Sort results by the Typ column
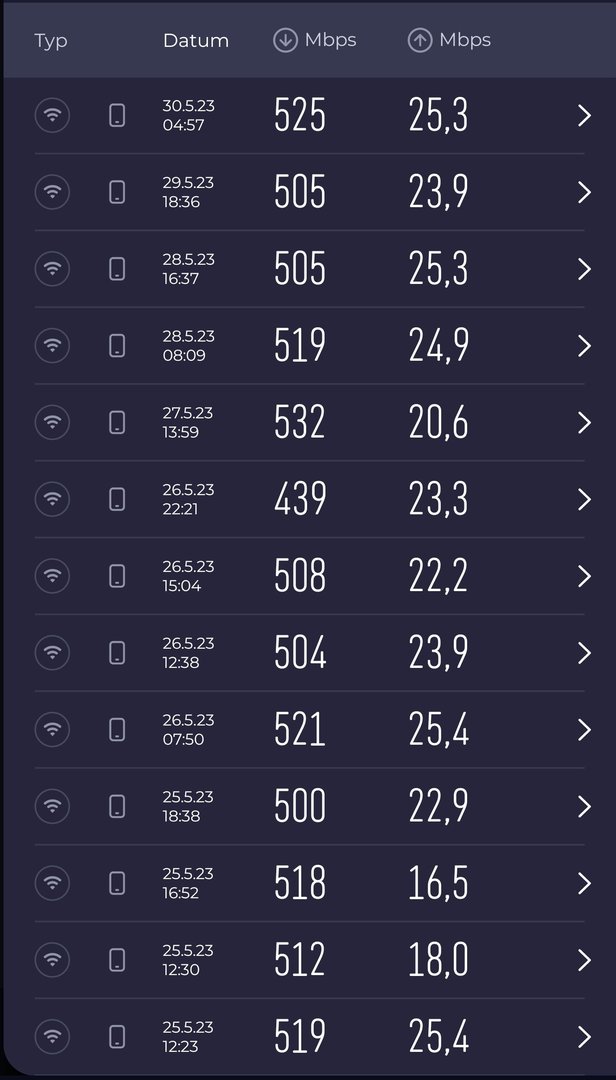616x1080 pixels. point(51,41)
